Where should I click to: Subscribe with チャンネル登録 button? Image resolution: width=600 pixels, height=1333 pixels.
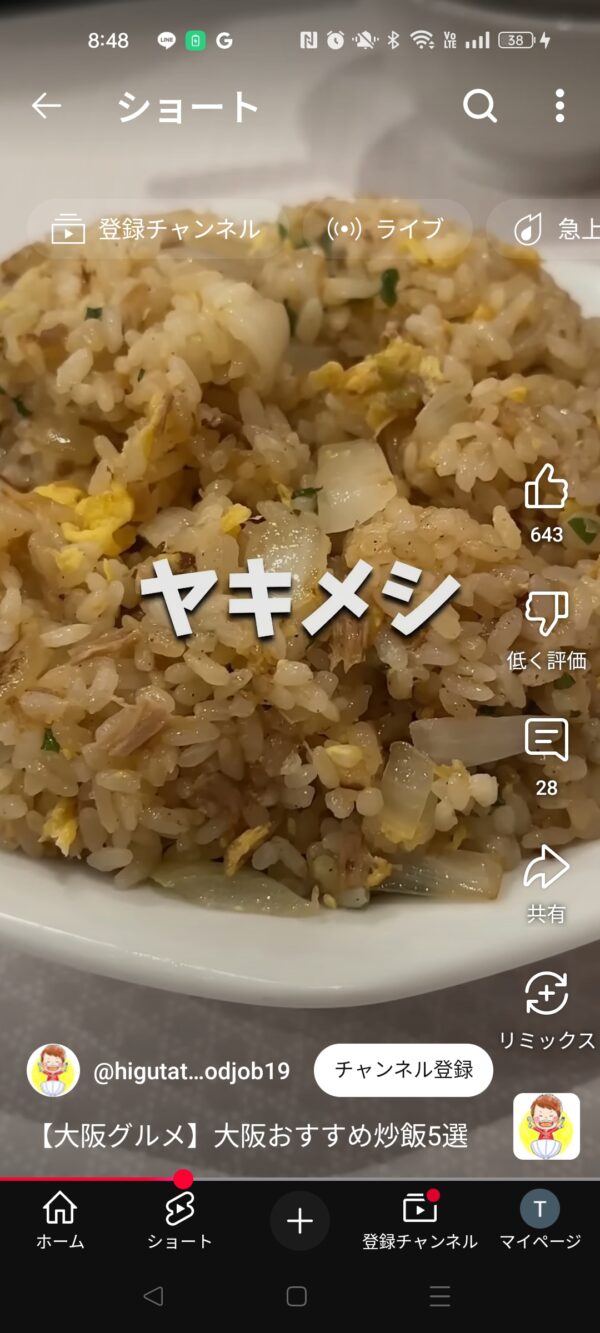click(x=404, y=1070)
